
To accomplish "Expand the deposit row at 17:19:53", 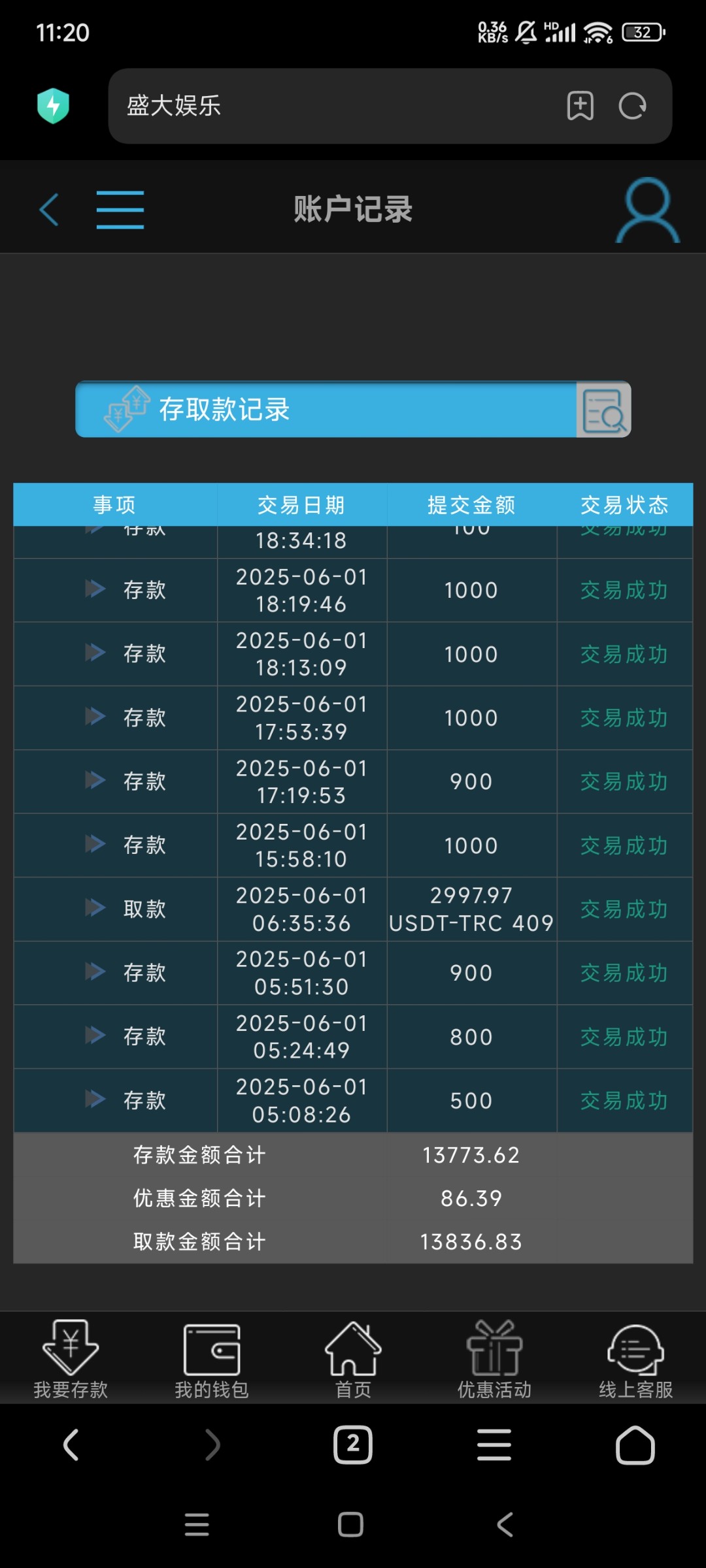I will pyautogui.click(x=95, y=781).
